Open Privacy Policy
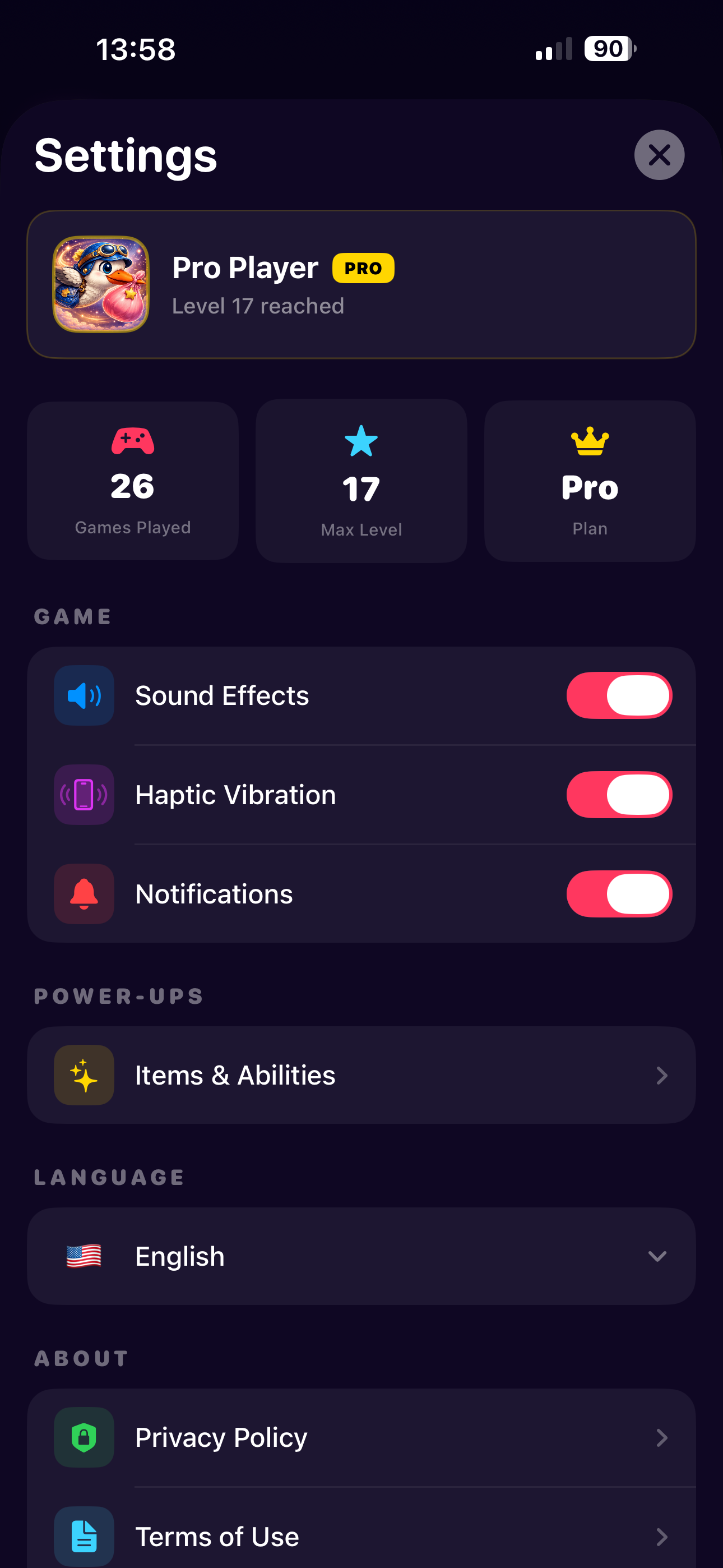 point(361,1437)
